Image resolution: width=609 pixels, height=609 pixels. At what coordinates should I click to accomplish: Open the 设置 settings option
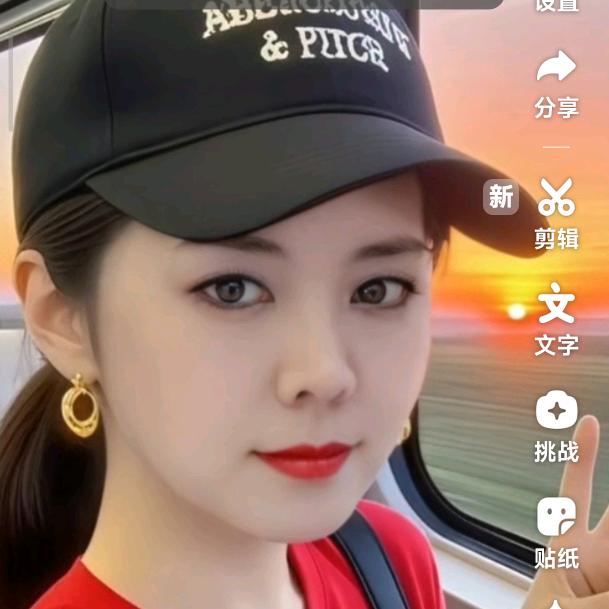[x=556, y=6]
